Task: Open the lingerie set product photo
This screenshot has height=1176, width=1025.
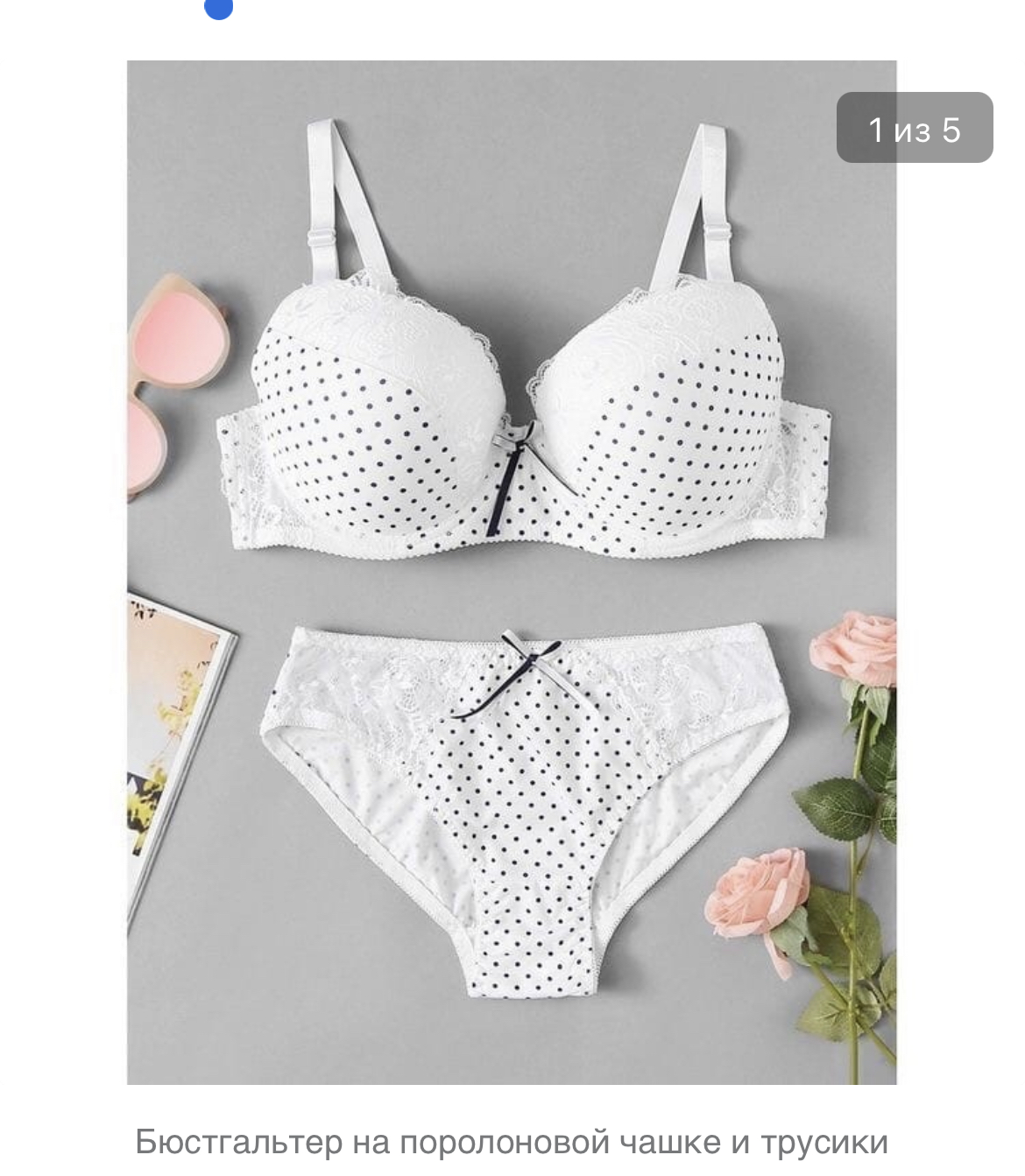Action: pos(512,572)
